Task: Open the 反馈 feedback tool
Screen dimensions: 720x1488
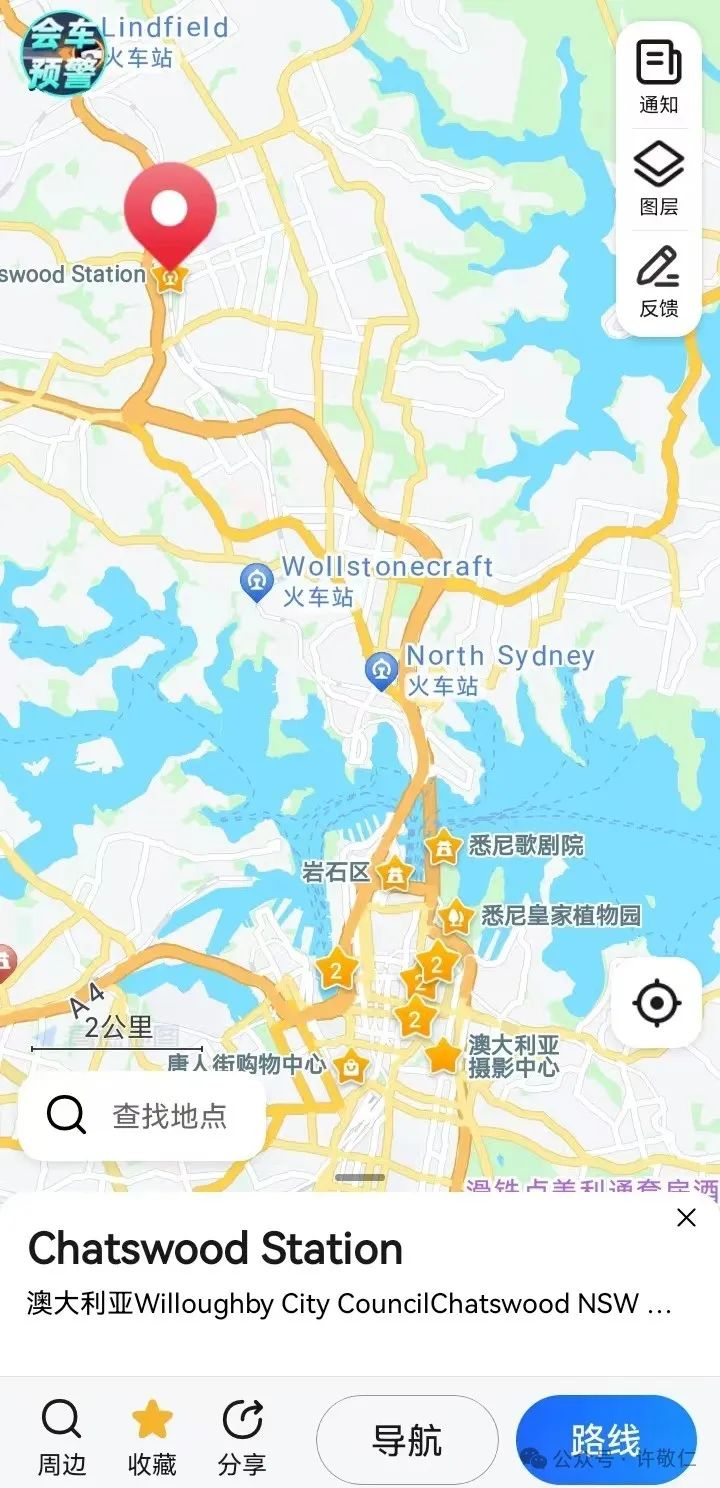Action: pyautogui.click(x=659, y=281)
